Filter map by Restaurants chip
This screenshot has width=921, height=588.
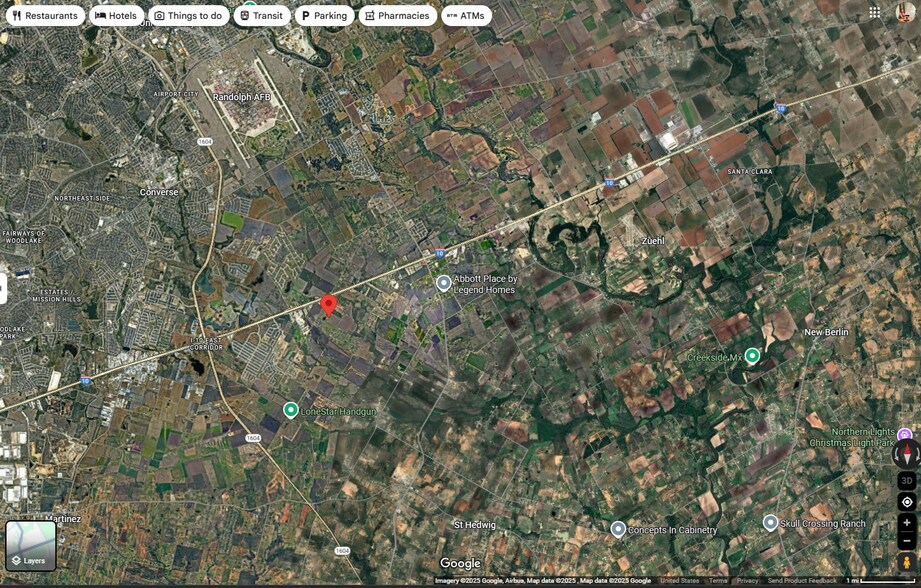(44, 16)
